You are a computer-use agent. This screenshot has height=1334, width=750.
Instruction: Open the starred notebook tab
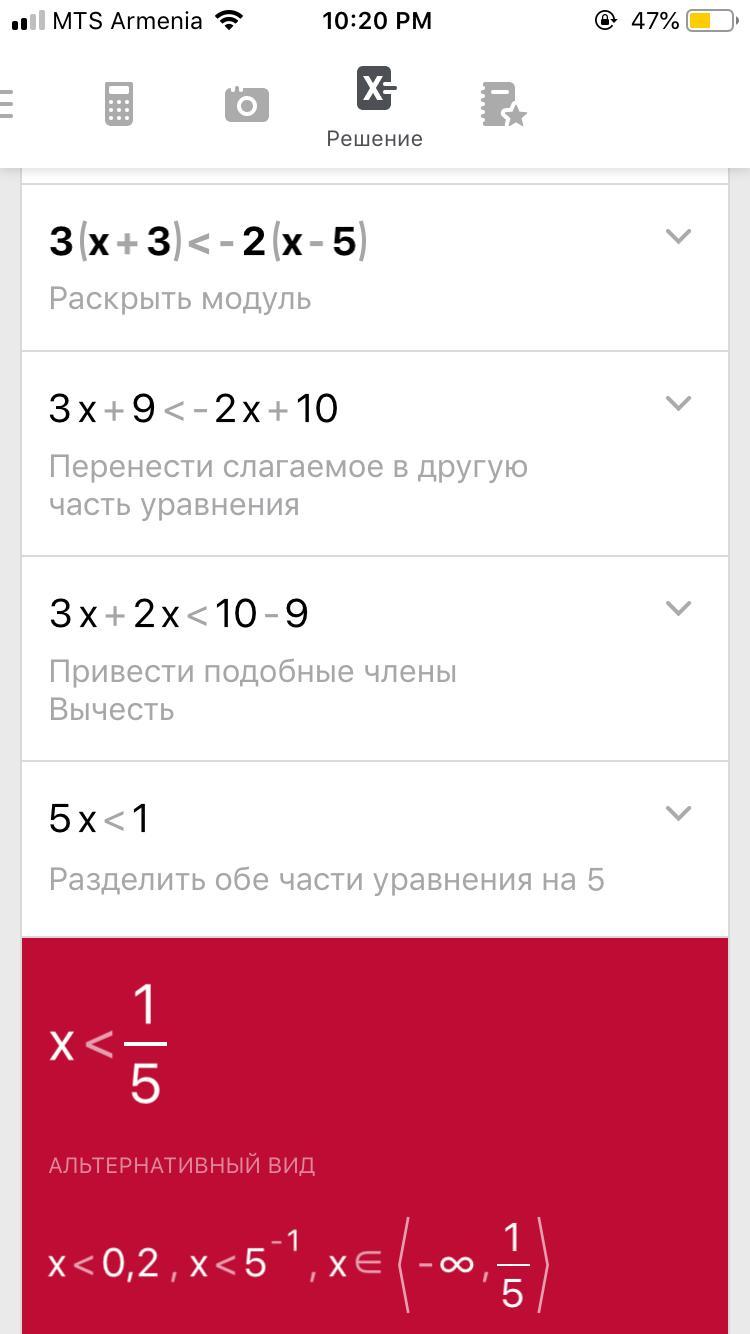tap(503, 104)
